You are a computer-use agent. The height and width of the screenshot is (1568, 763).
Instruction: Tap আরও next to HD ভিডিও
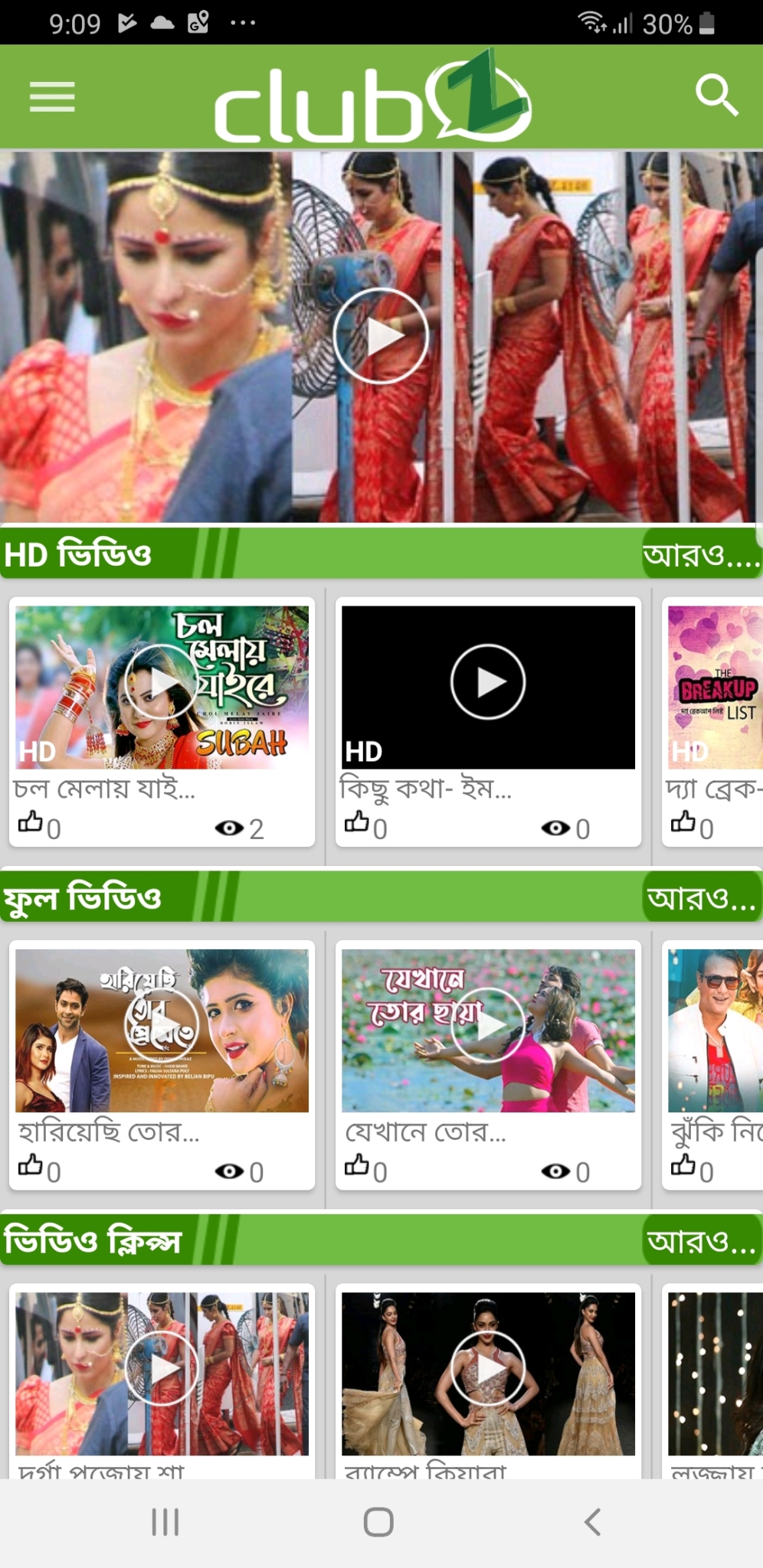coord(700,554)
